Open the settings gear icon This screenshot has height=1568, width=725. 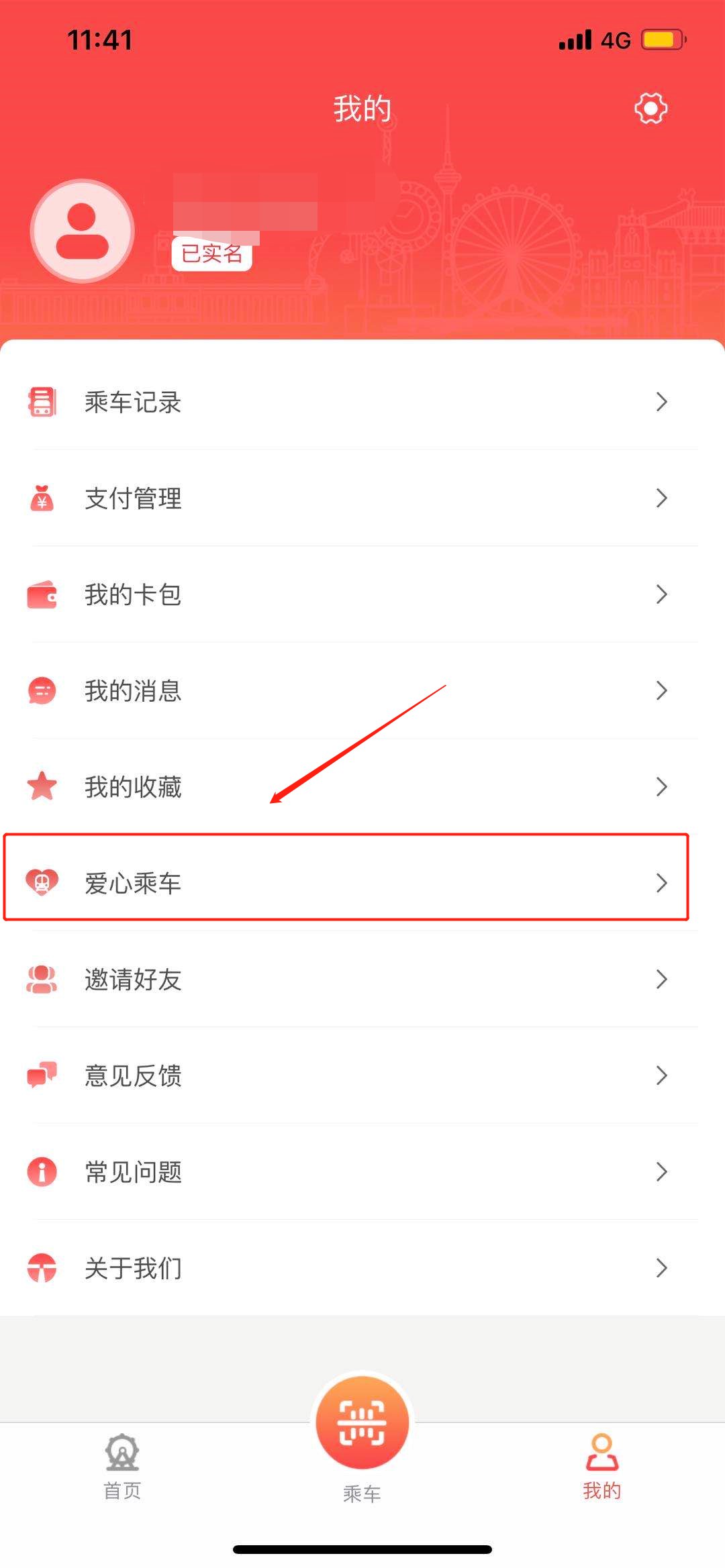coord(650,109)
